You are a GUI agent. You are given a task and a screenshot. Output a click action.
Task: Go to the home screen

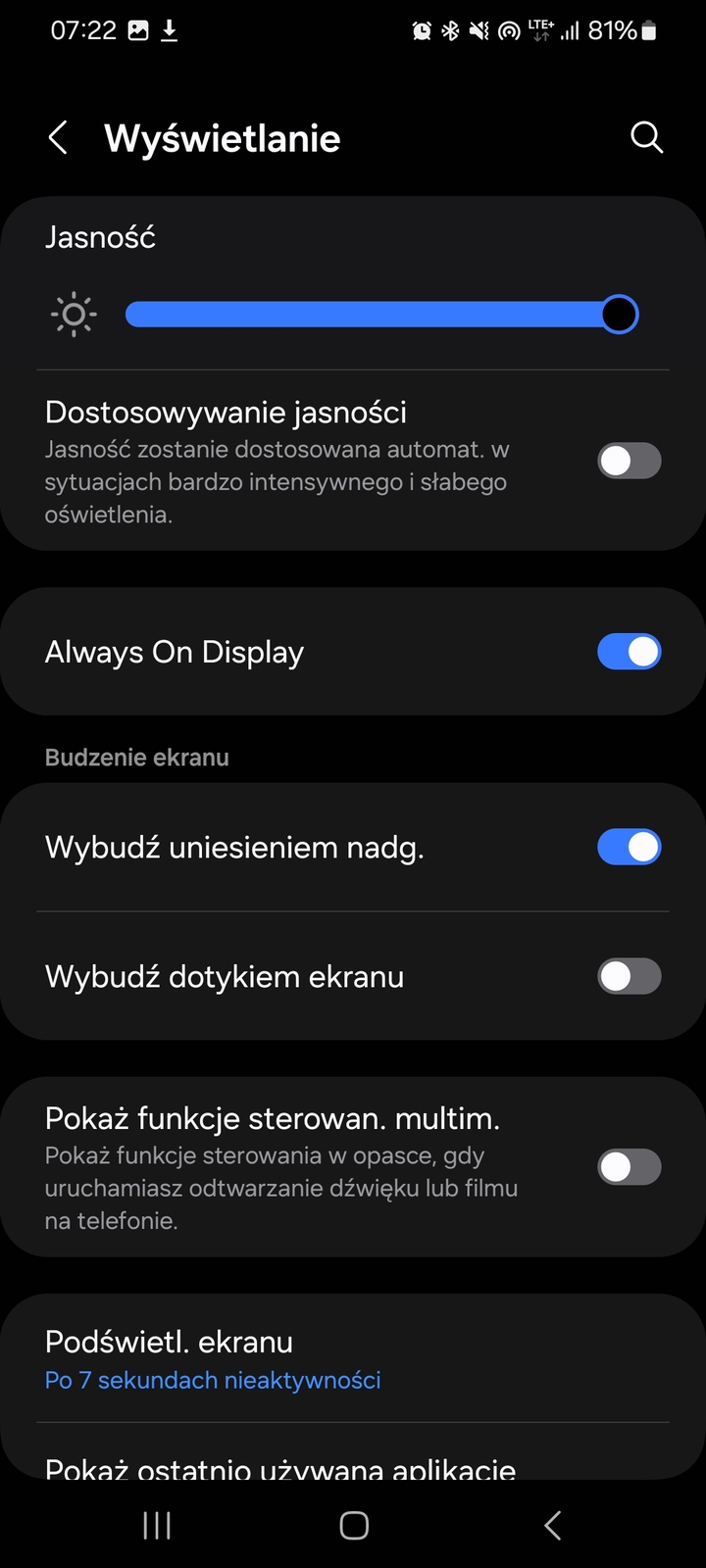coord(354,1525)
